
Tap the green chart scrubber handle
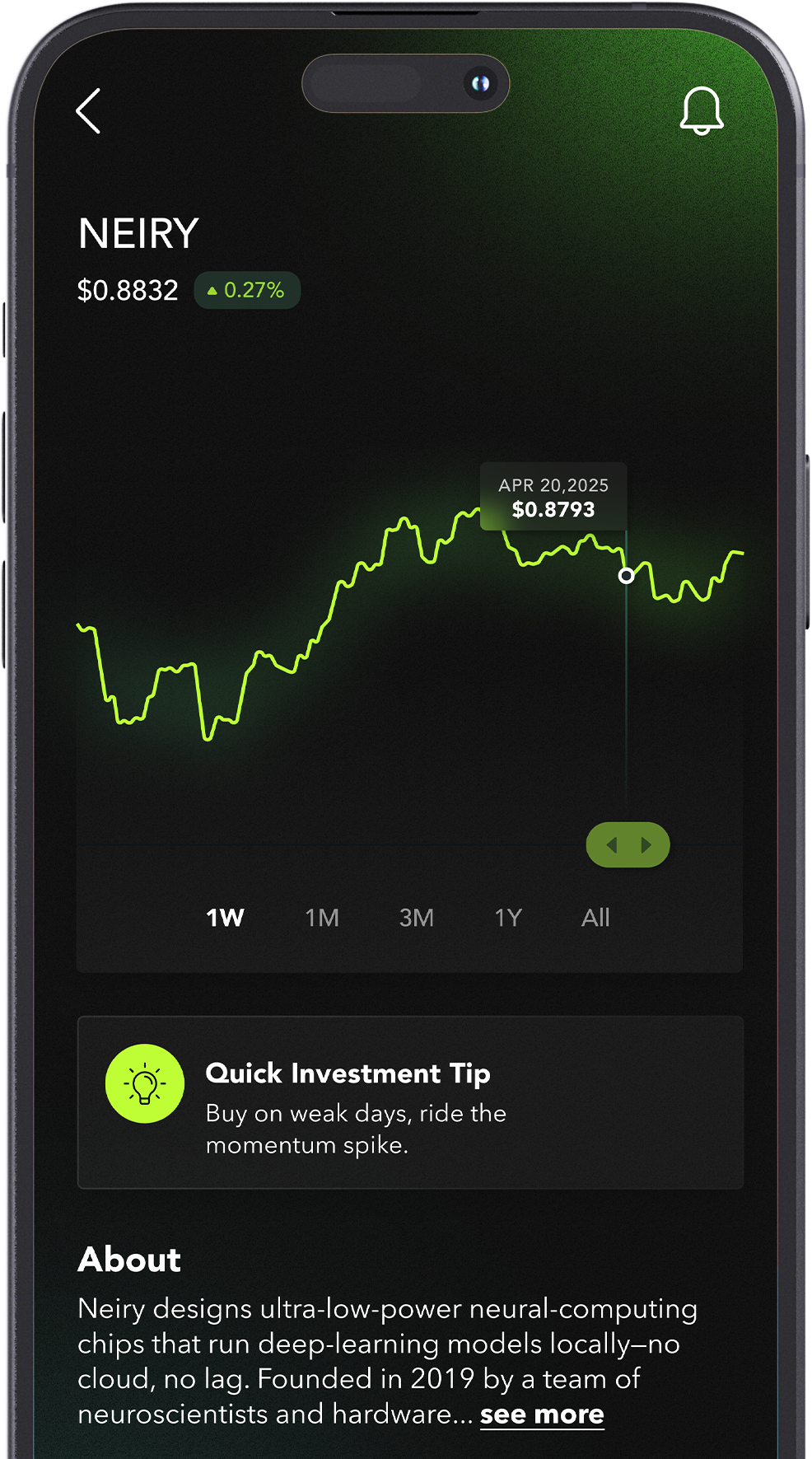[x=628, y=845]
